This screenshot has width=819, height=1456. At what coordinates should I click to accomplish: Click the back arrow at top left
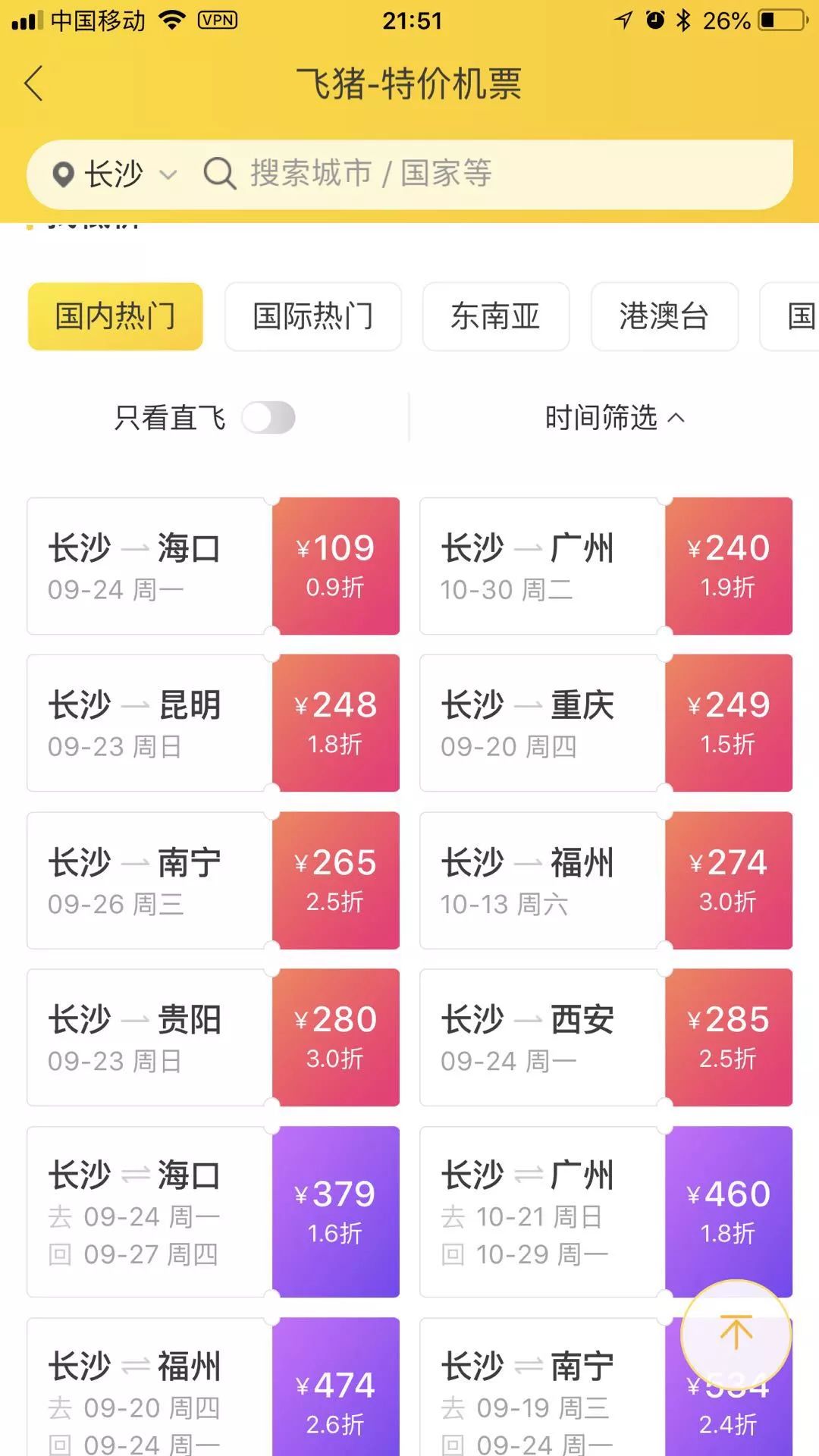(34, 85)
